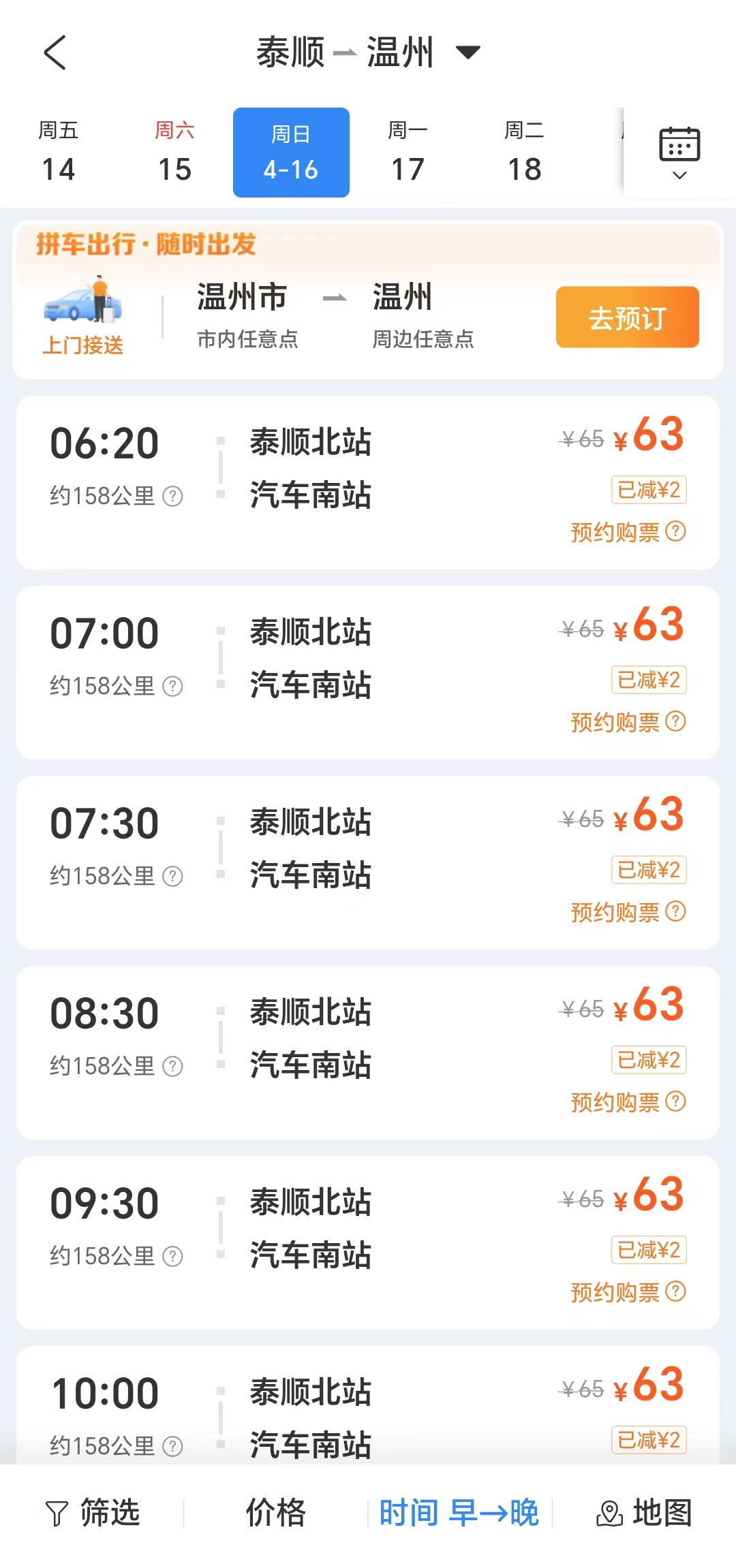Viewport: 736px width, 1568px height.
Task: Open the calendar date picker
Action: tap(679, 153)
